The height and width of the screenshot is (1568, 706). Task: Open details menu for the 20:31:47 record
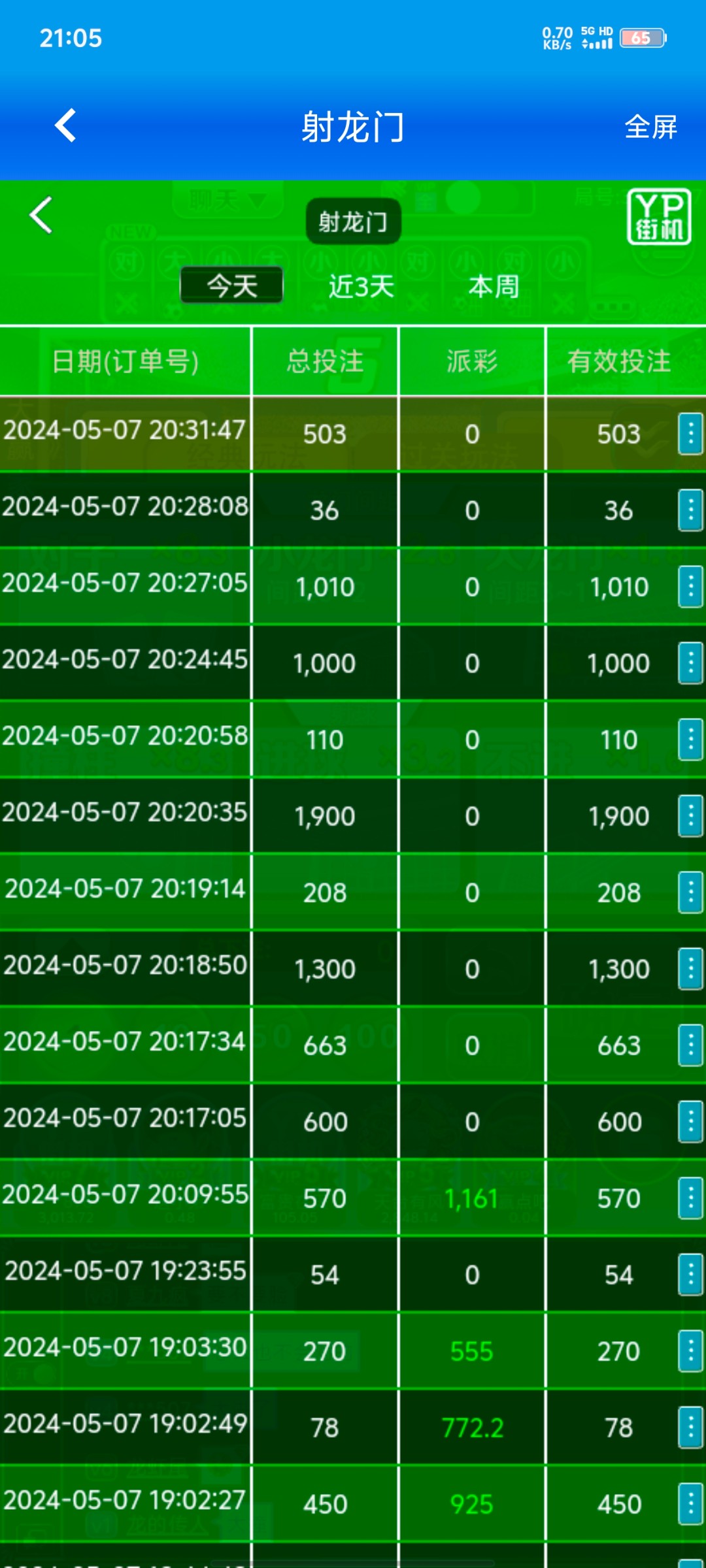click(690, 433)
